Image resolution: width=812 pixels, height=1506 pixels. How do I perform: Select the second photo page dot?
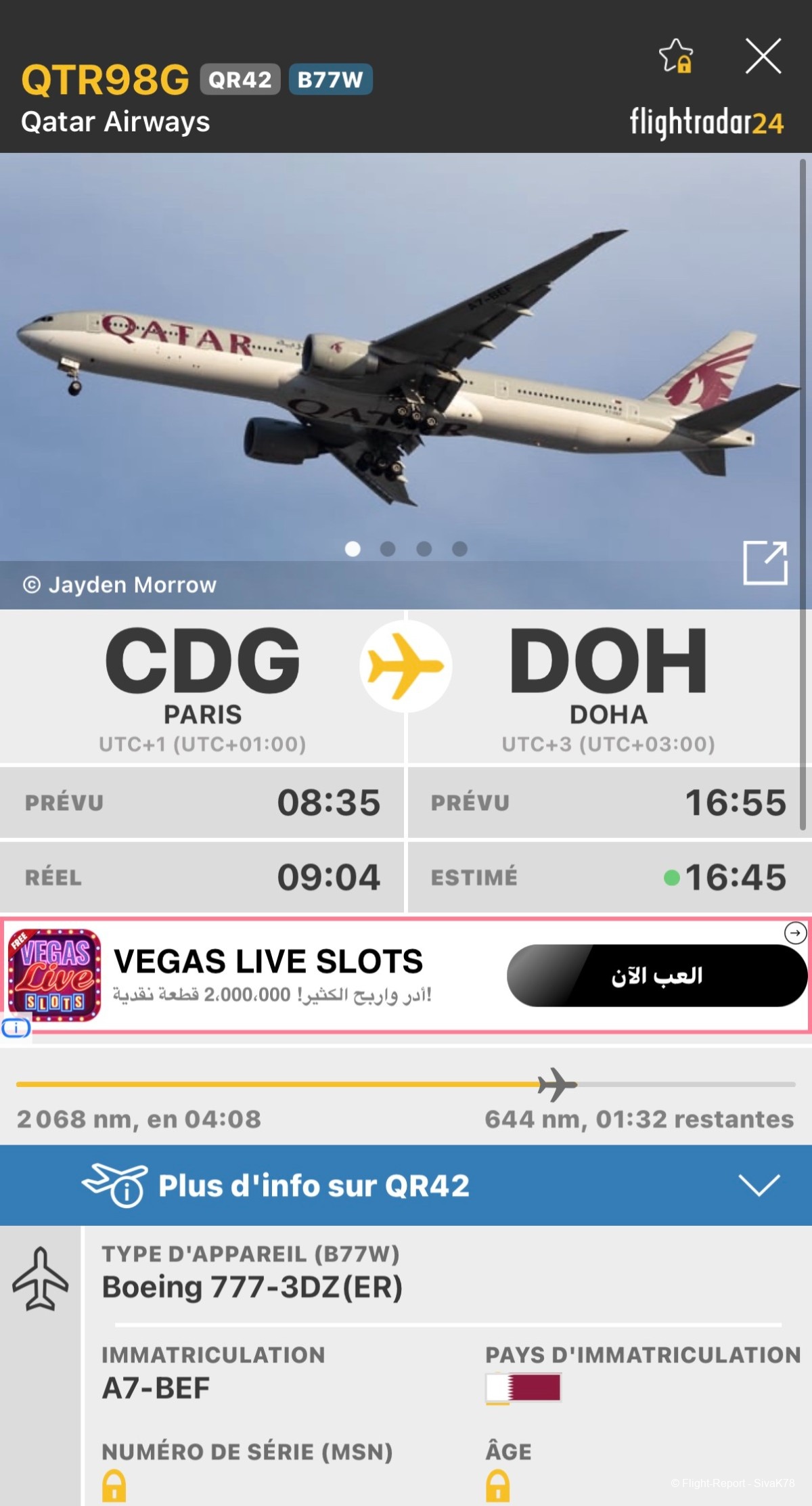pyautogui.click(x=388, y=549)
